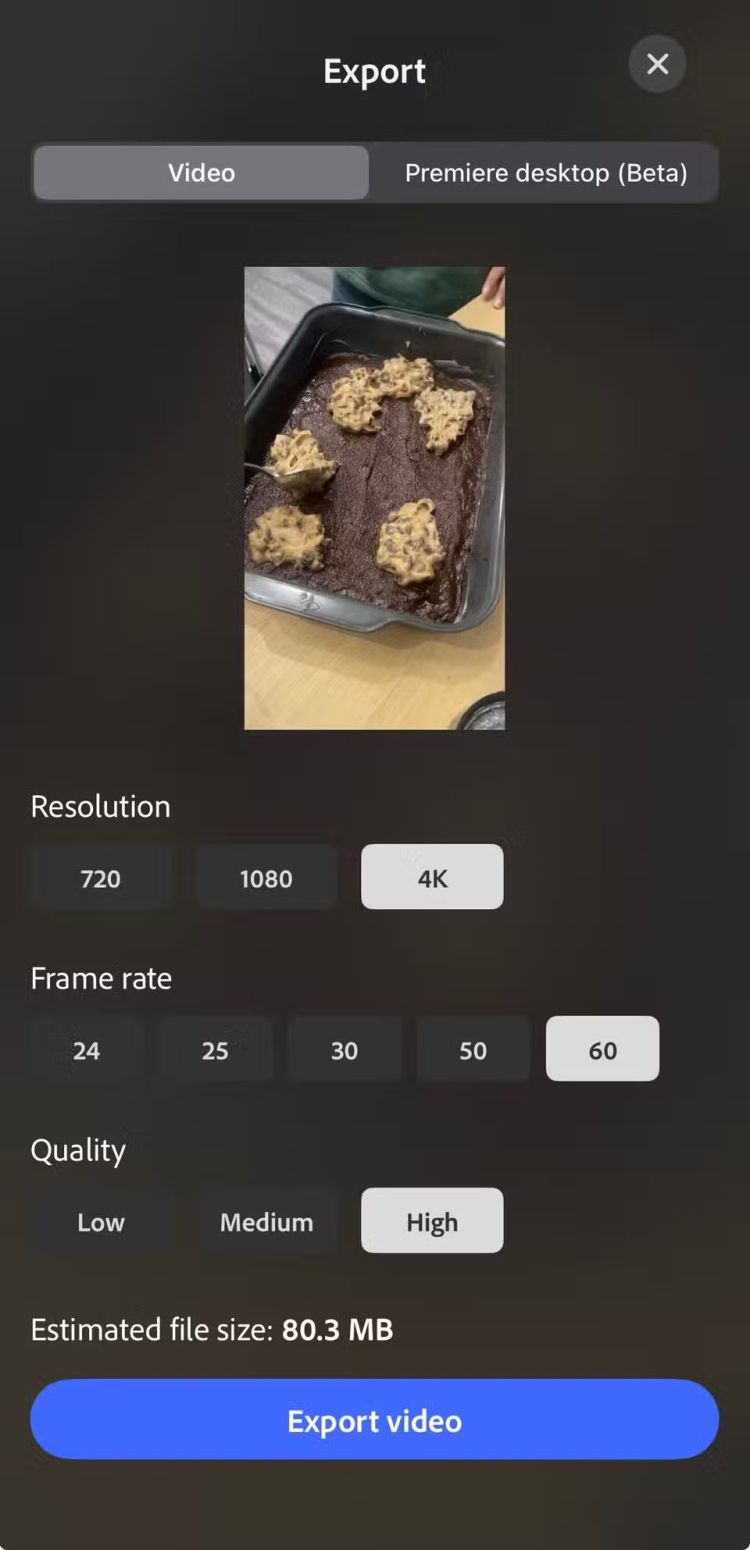The width and height of the screenshot is (750, 1550).
Task: Close the Export dialog
Action: click(x=657, y=64)
